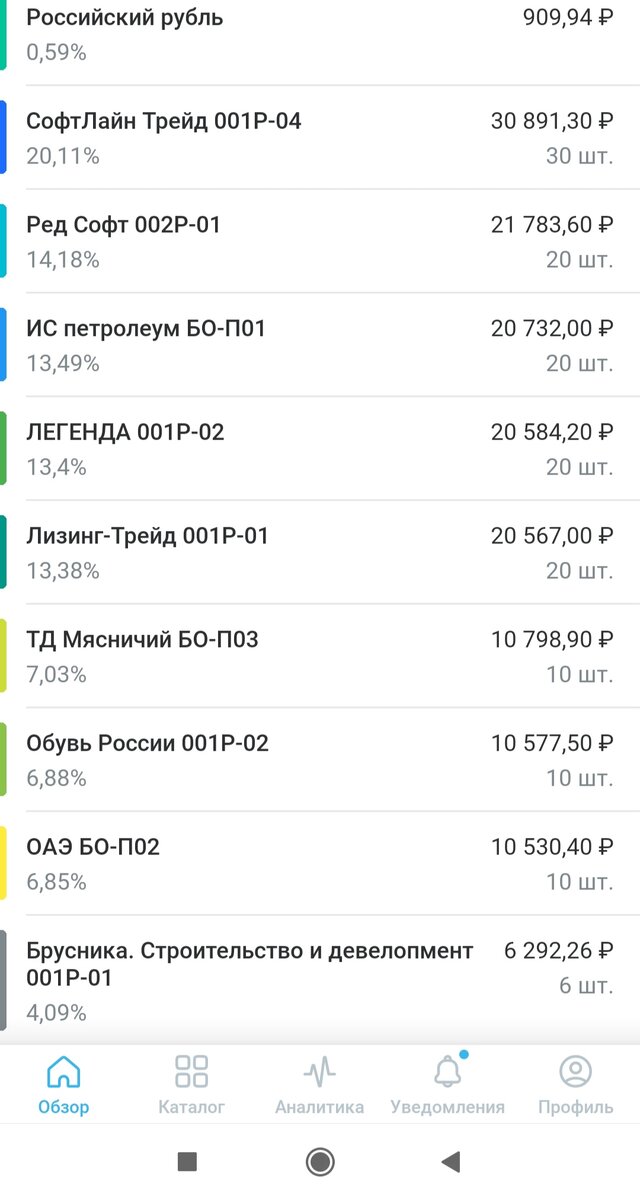640x1200 pixels.
Task: Select the ОАЭ БО-П02 bond row
Action: coord(320,864)
